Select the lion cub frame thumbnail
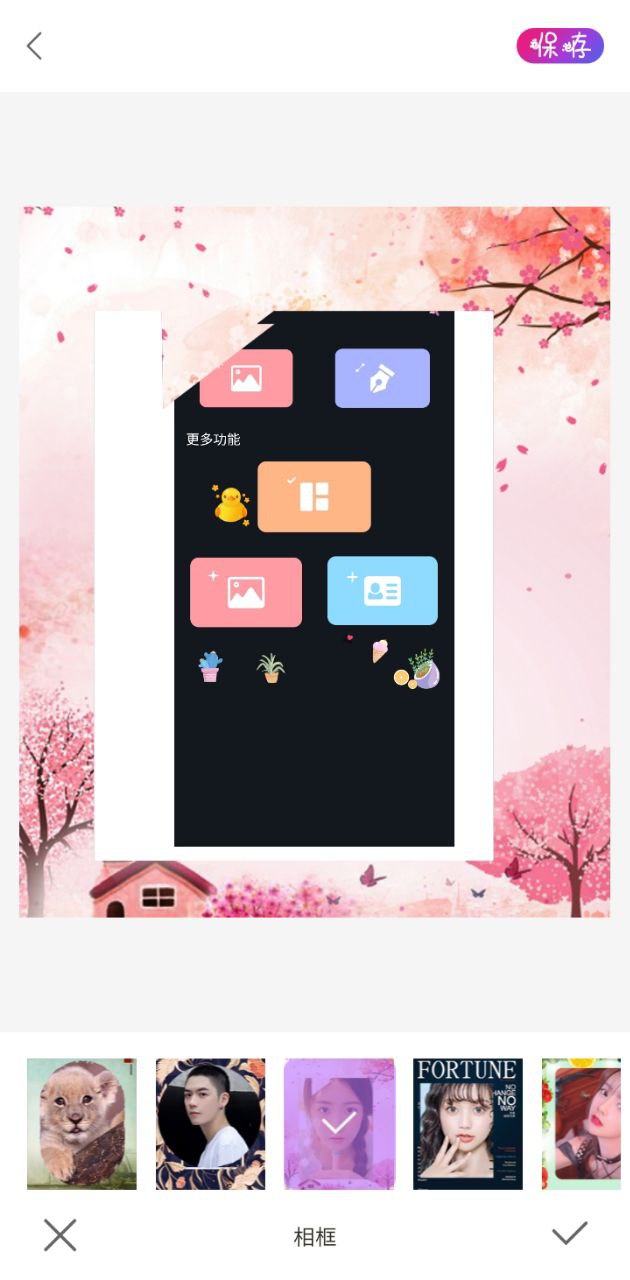Screen dimensions: 630x1280 82,1124
